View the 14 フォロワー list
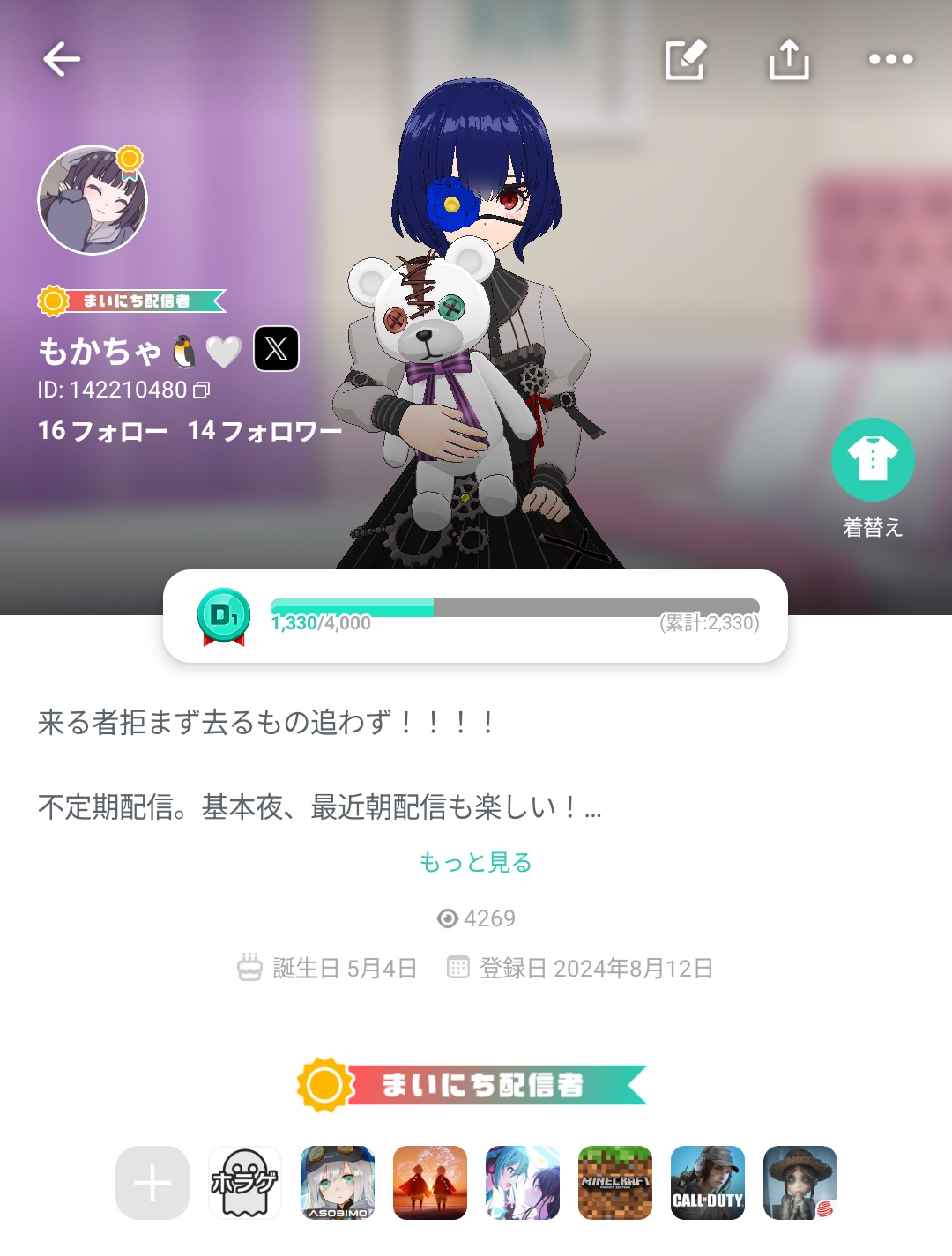952x1256 pixels. [x=264, y=430]
